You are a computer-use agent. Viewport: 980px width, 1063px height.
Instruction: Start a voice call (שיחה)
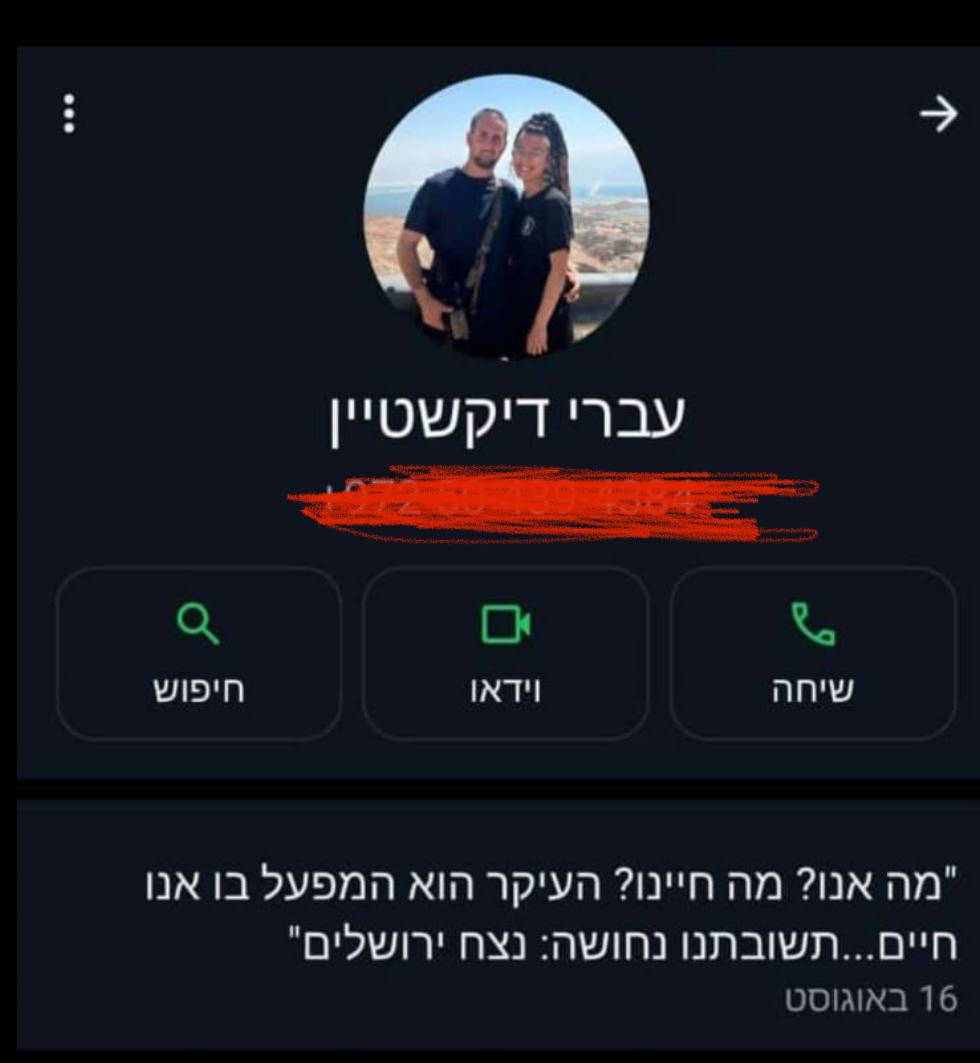tap(812, 654)
